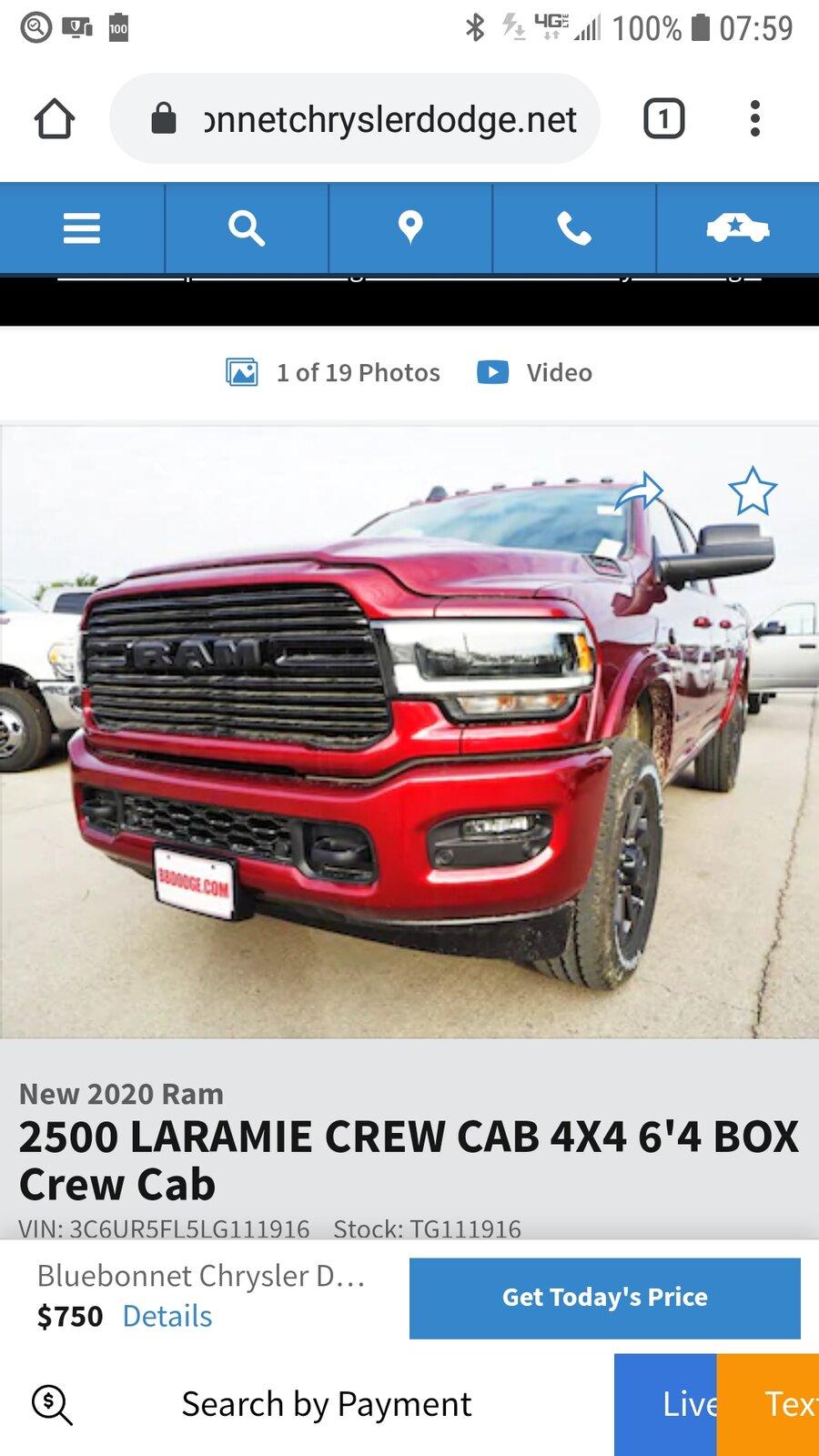
Task: Open the site hamburger menu
Action: tap(82, 227)
